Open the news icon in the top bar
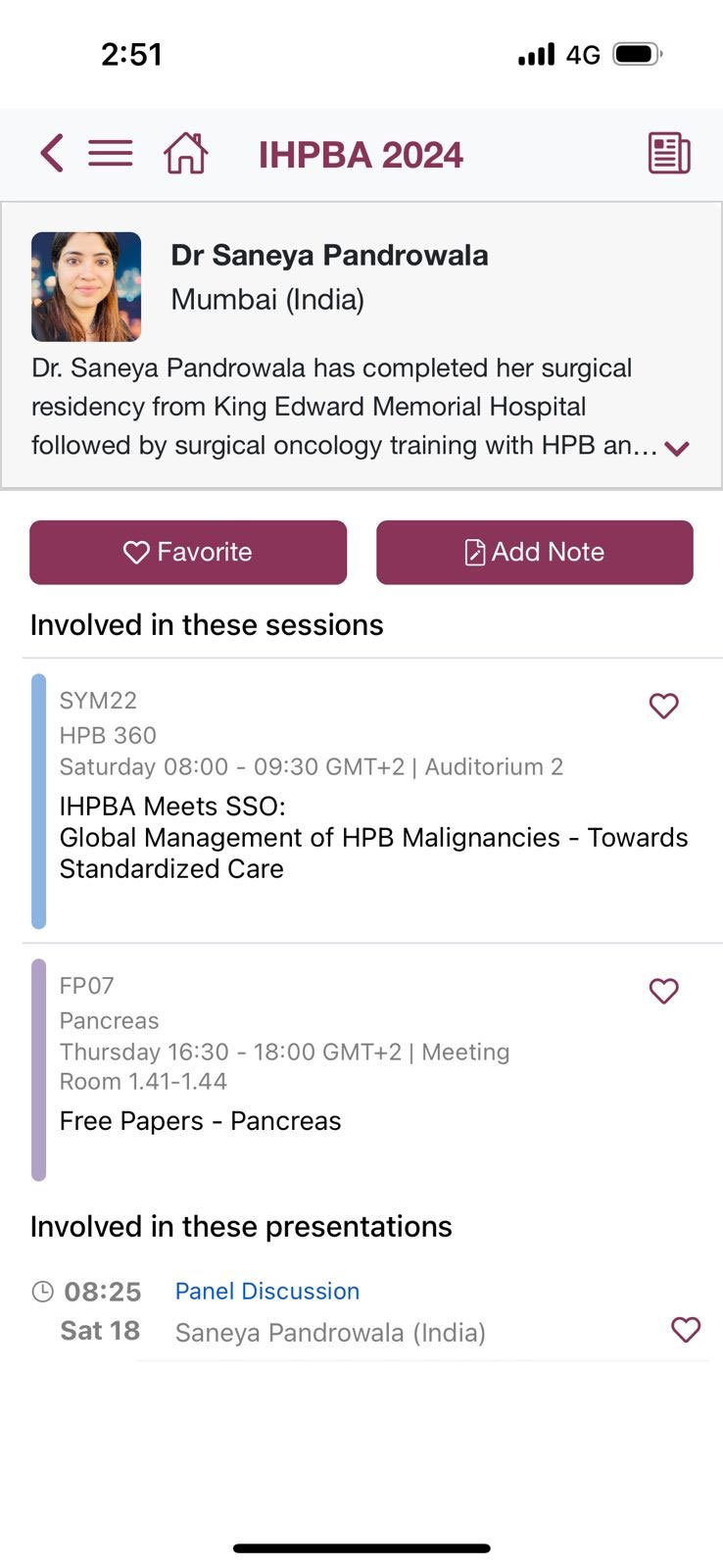The image size is (723, 1568). (669, 154)
